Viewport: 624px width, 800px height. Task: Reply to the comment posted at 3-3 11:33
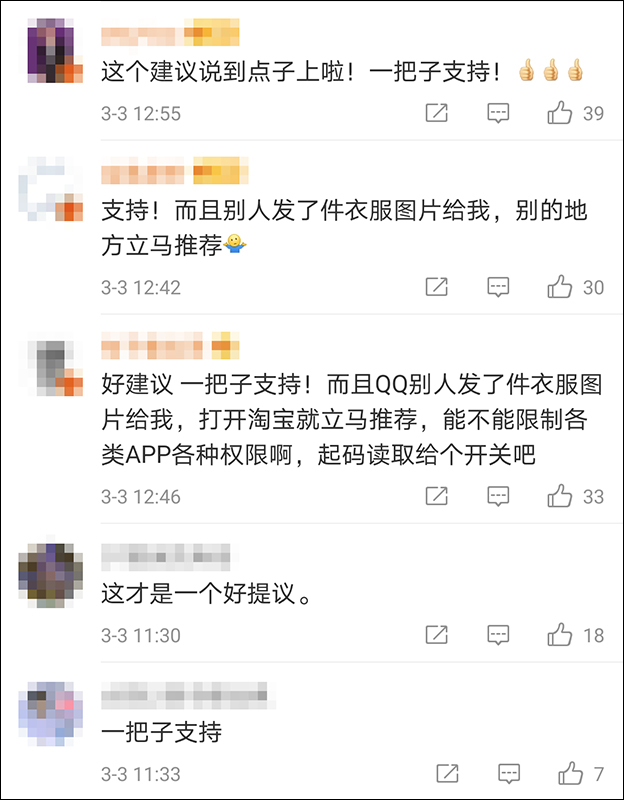click(x=509, y=774)
